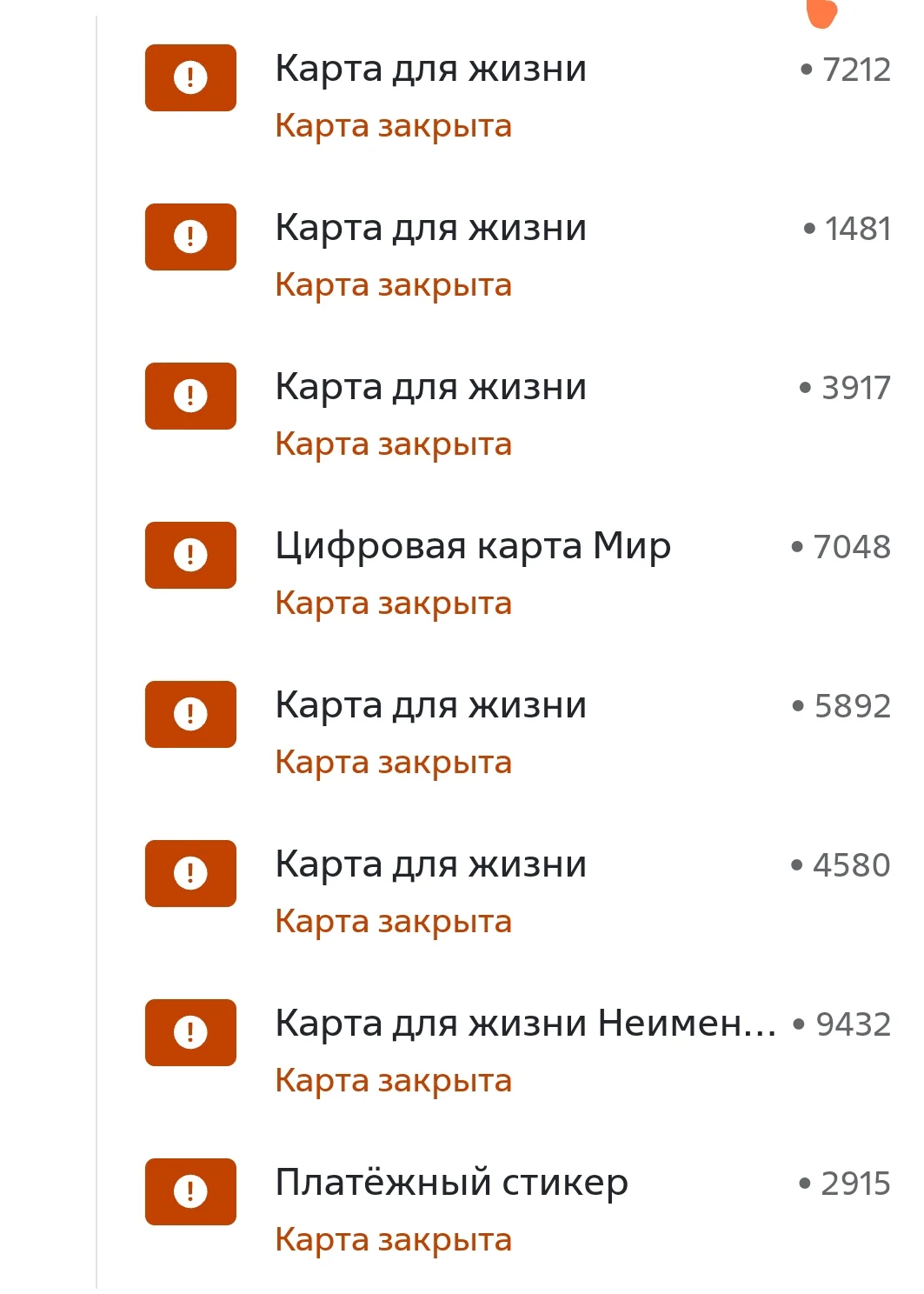Open Цифровая карта Мир ending 7048
Viewport: 924px width, 1294px height.
[x=472, y=547]
